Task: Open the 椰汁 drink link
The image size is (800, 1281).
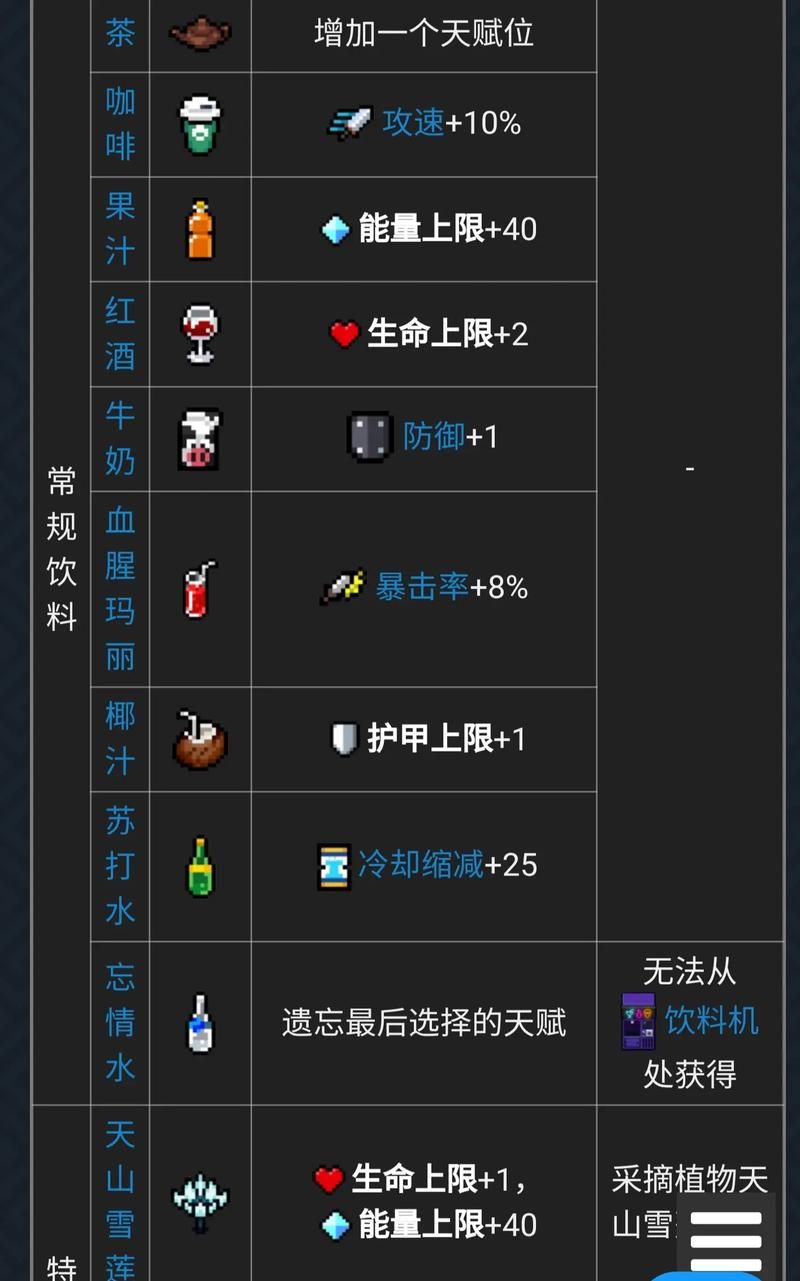Action: (120, 738)
